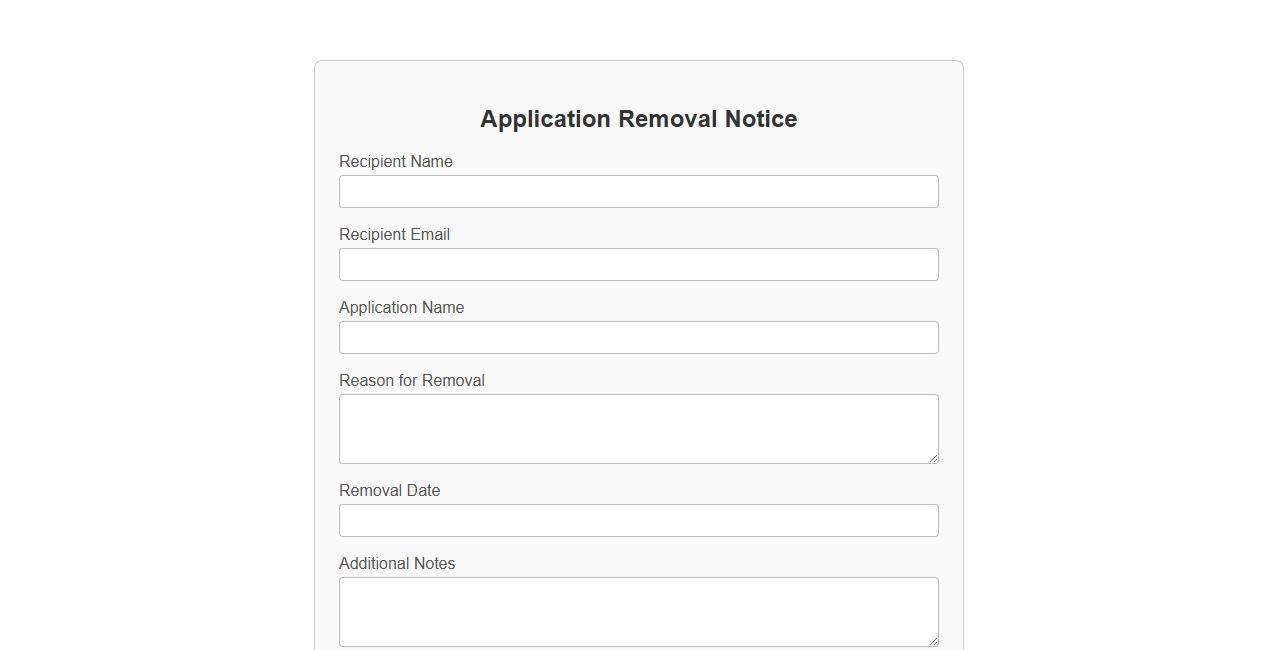
Task: Focus the Recipient Email input
Action: 638,265
